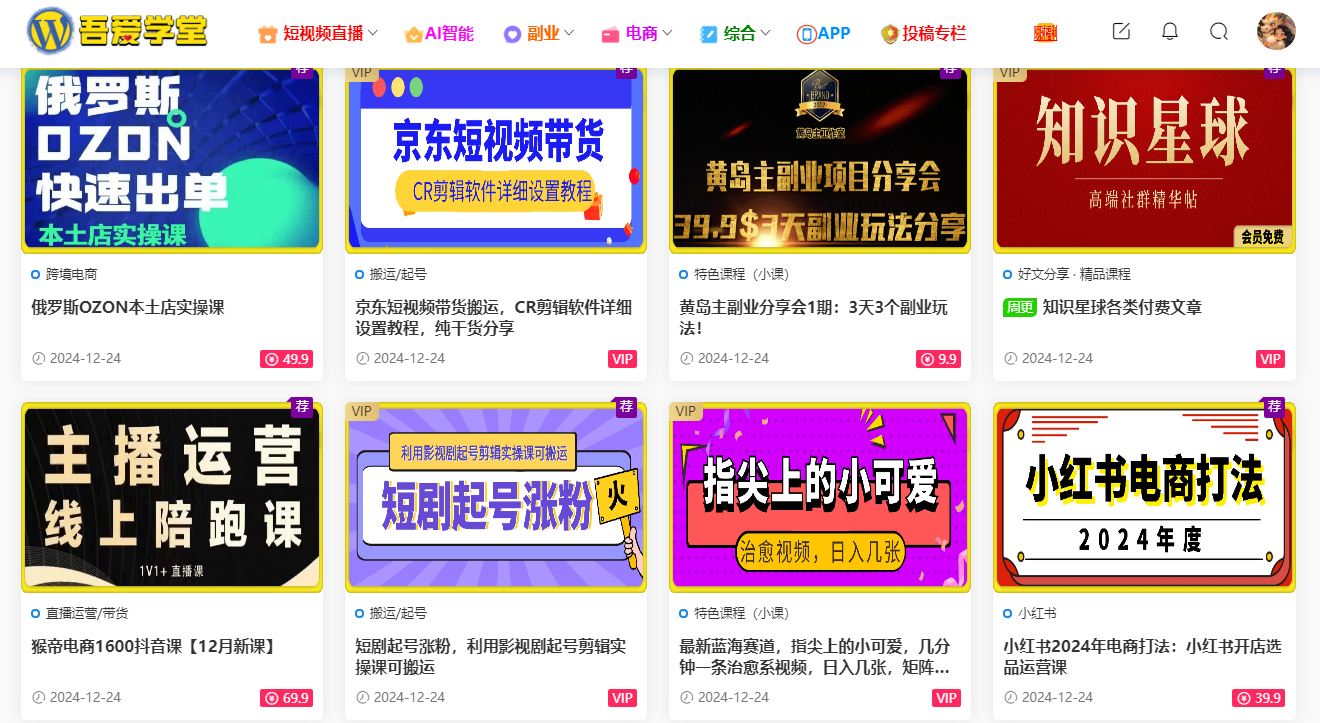
Task: Expand the 综合 dropdown
Action: 736,33
